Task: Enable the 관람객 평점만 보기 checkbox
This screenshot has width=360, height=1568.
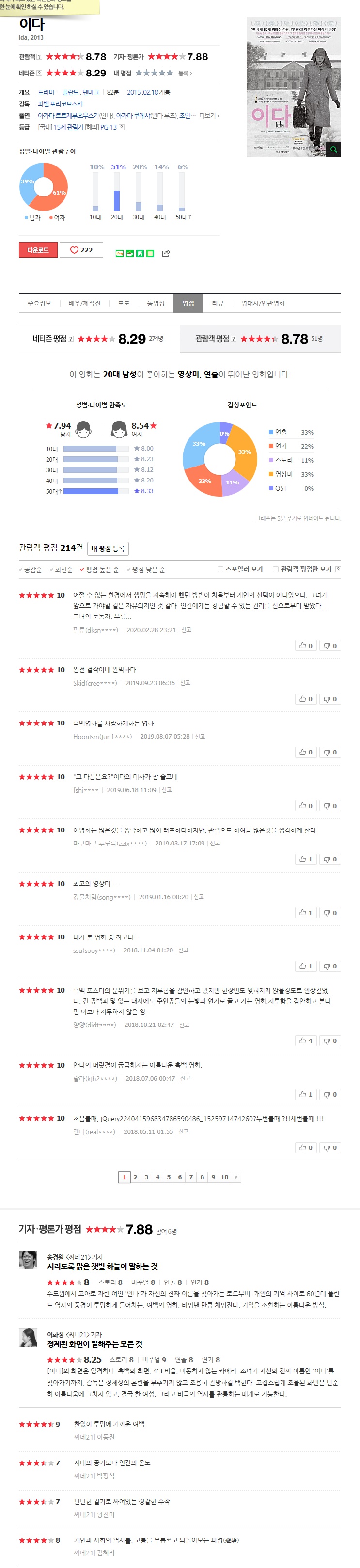Action: click(x=275, y=569)
